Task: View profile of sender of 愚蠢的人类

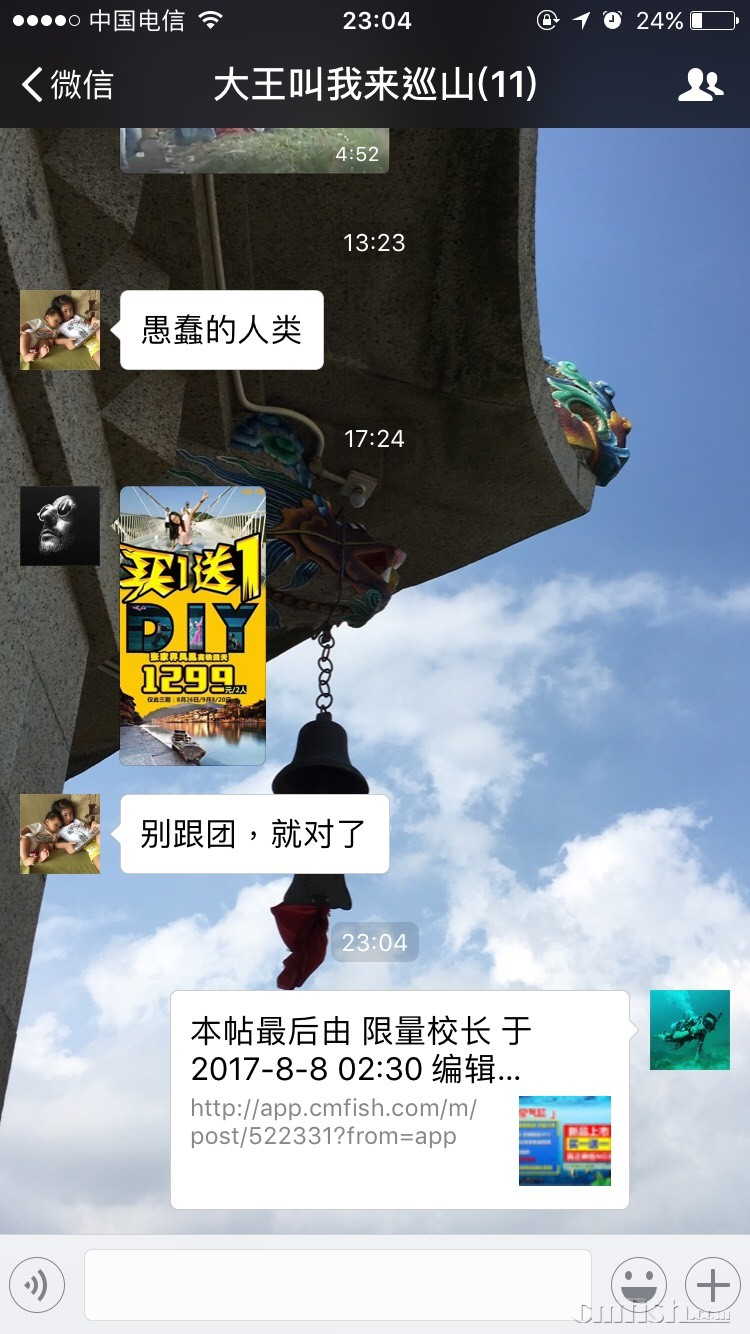Action: [60, 330]
